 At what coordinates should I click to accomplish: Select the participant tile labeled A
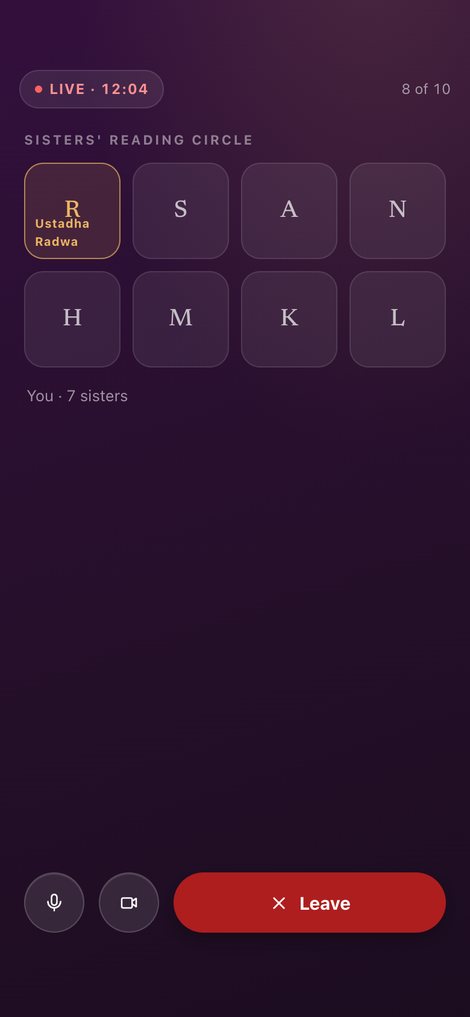pyautogui.click(x=289, y=211)
